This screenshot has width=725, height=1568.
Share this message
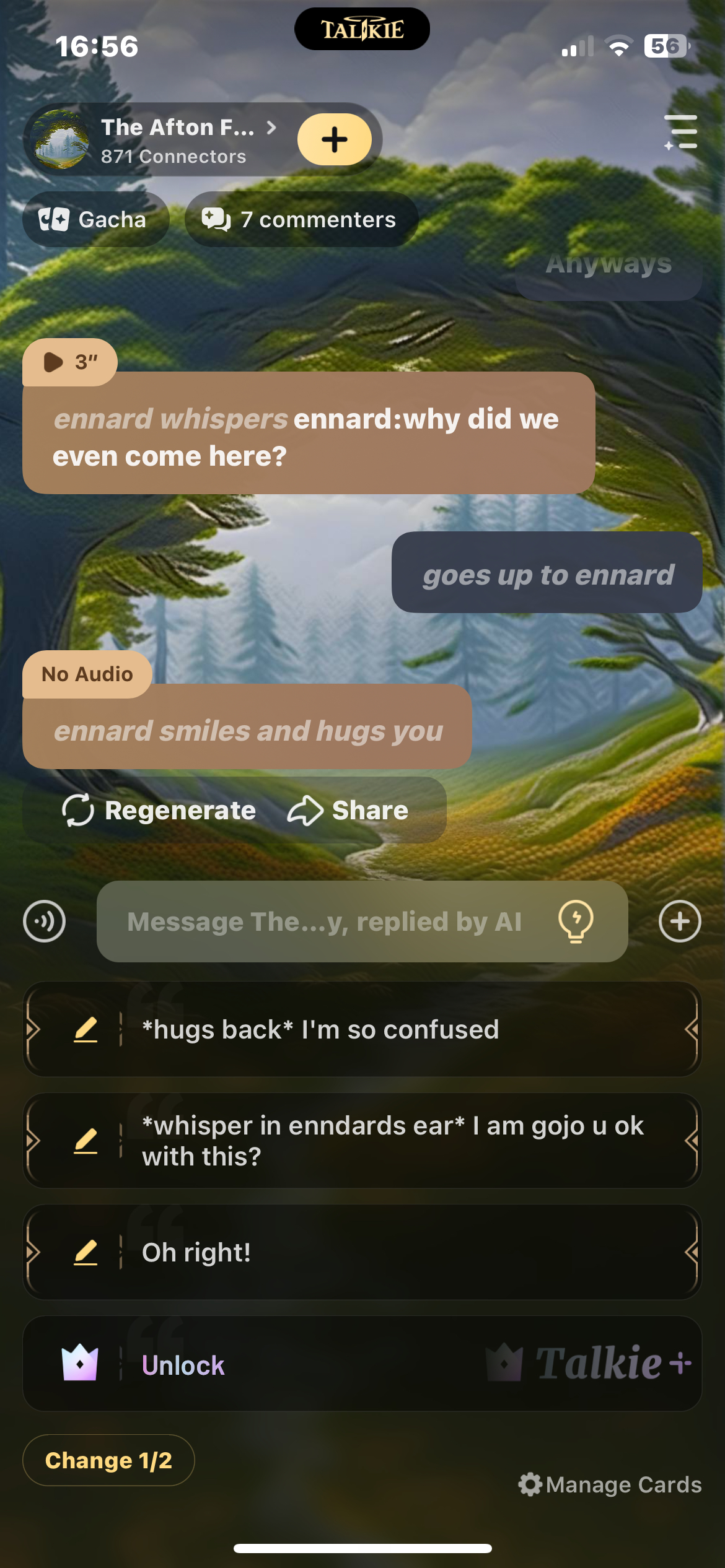tap(348, 810)
